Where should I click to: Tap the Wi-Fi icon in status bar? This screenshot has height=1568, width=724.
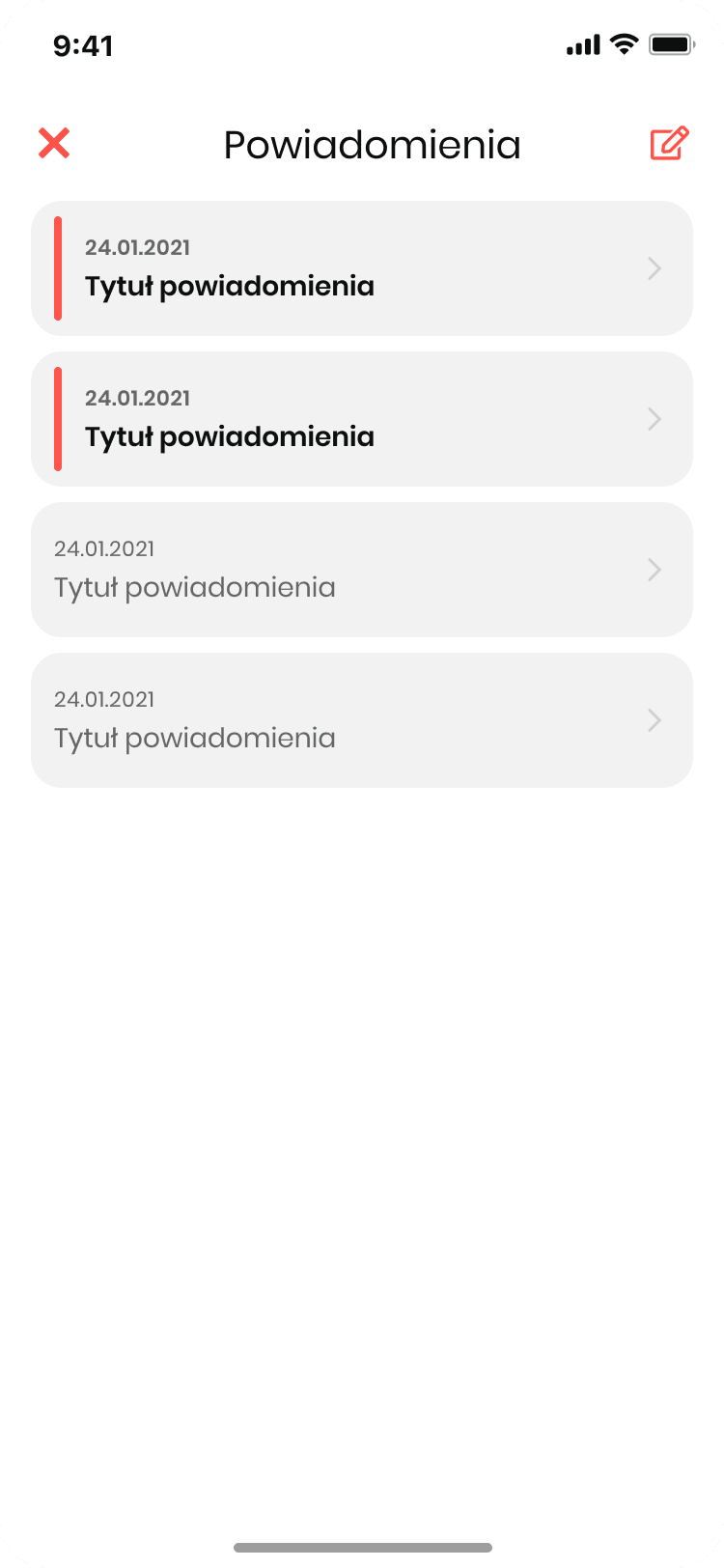pos(624,43)
